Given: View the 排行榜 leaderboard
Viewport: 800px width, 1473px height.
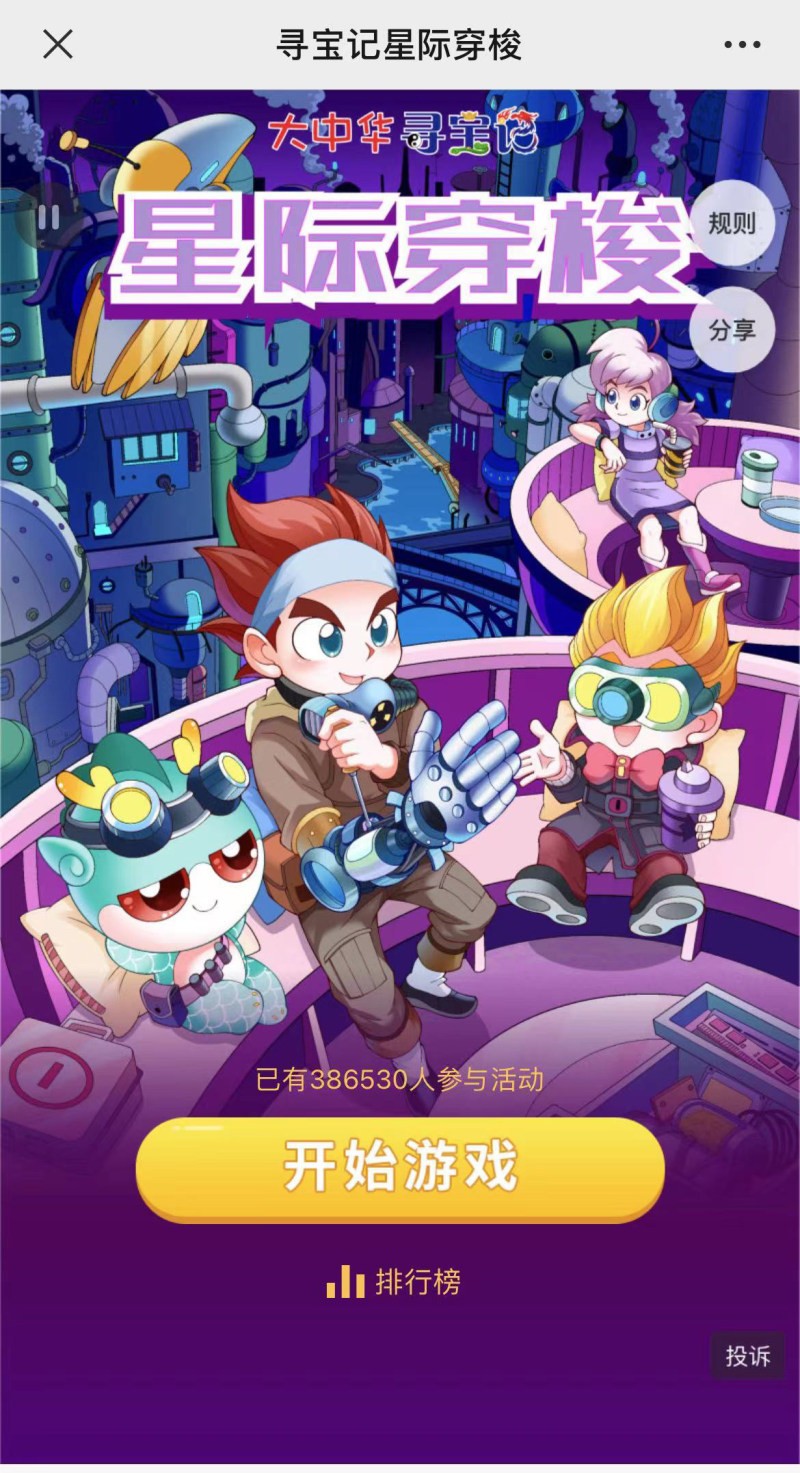Looking at the screenshot, I should coord(394,1281).
